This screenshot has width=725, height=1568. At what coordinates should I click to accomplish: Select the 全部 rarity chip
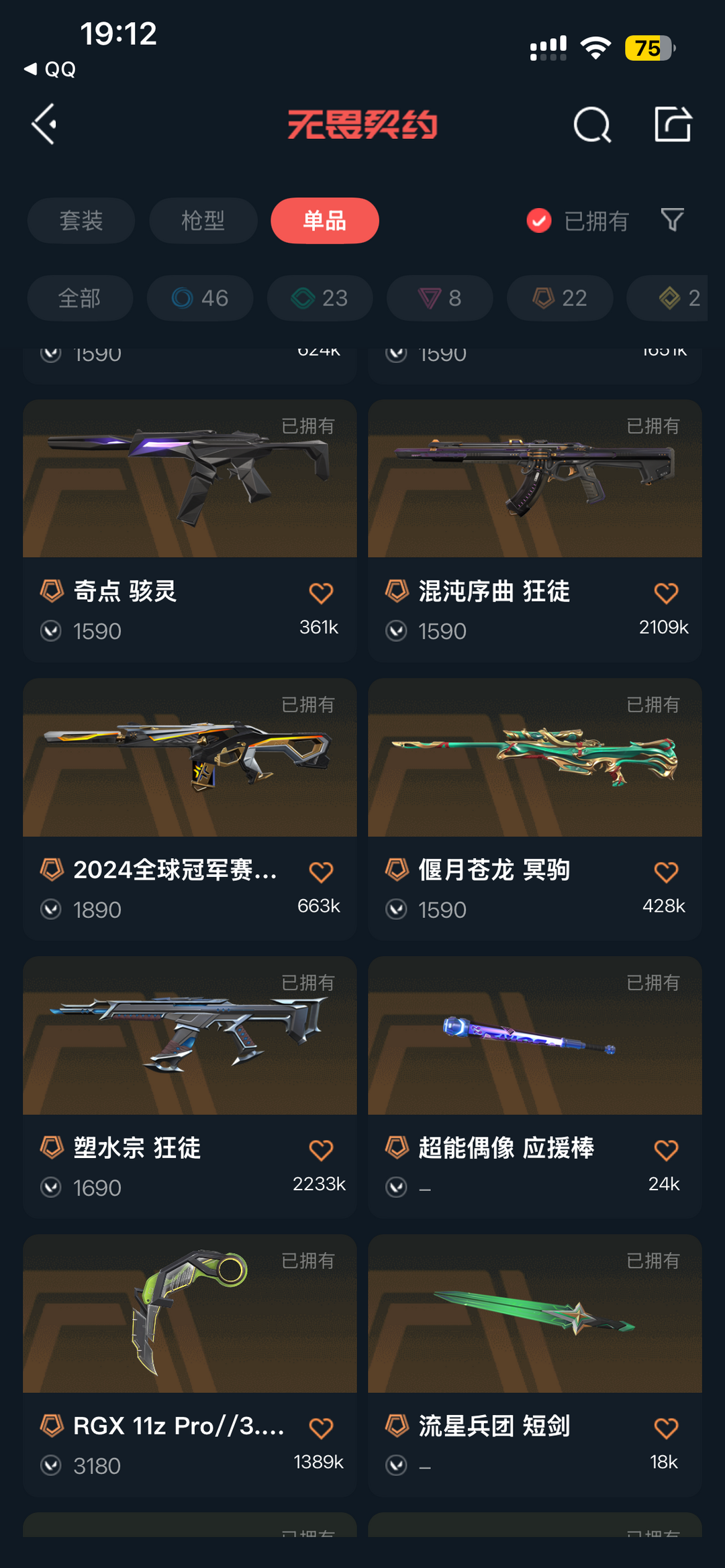click(x=80, y=298)
